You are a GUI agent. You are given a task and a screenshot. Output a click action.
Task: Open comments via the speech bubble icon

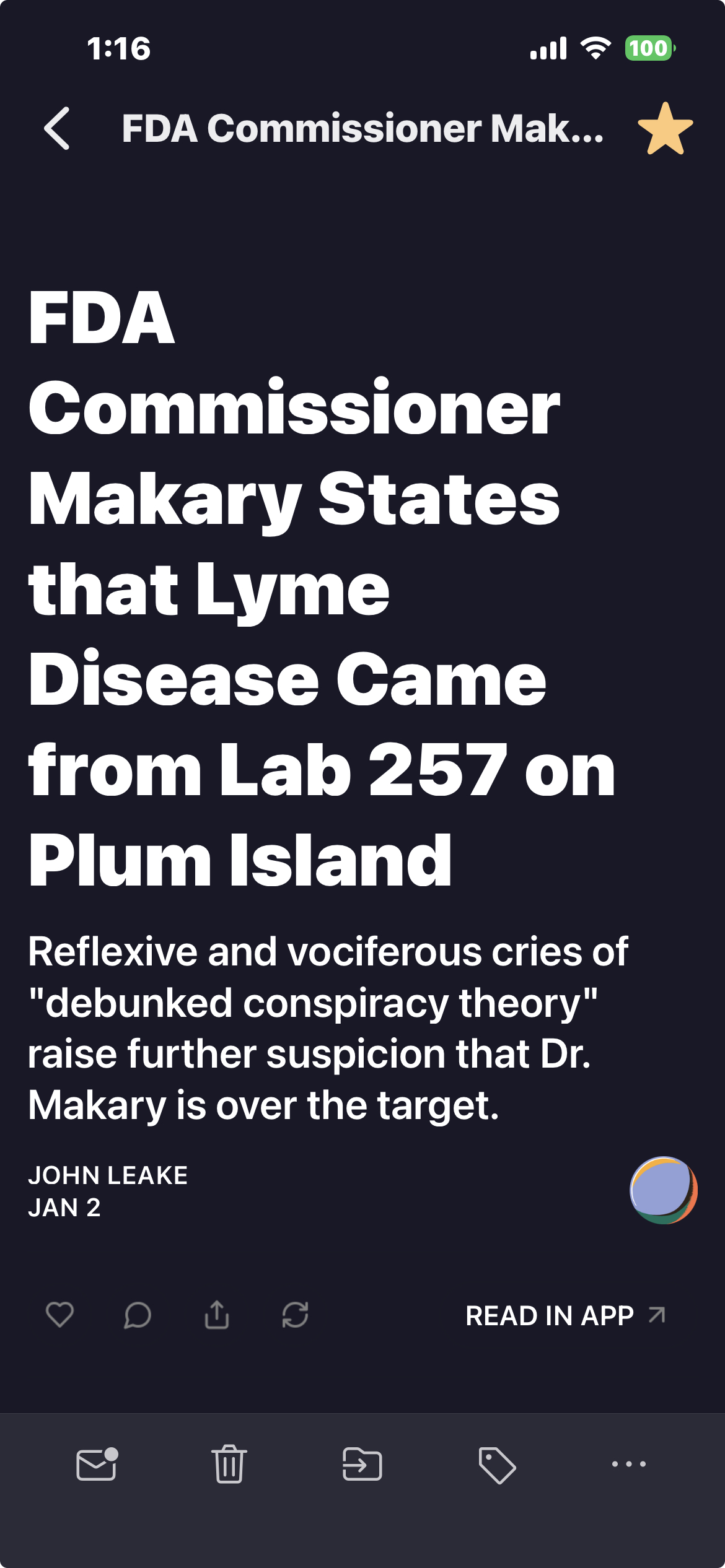[x=138, y=1314]
